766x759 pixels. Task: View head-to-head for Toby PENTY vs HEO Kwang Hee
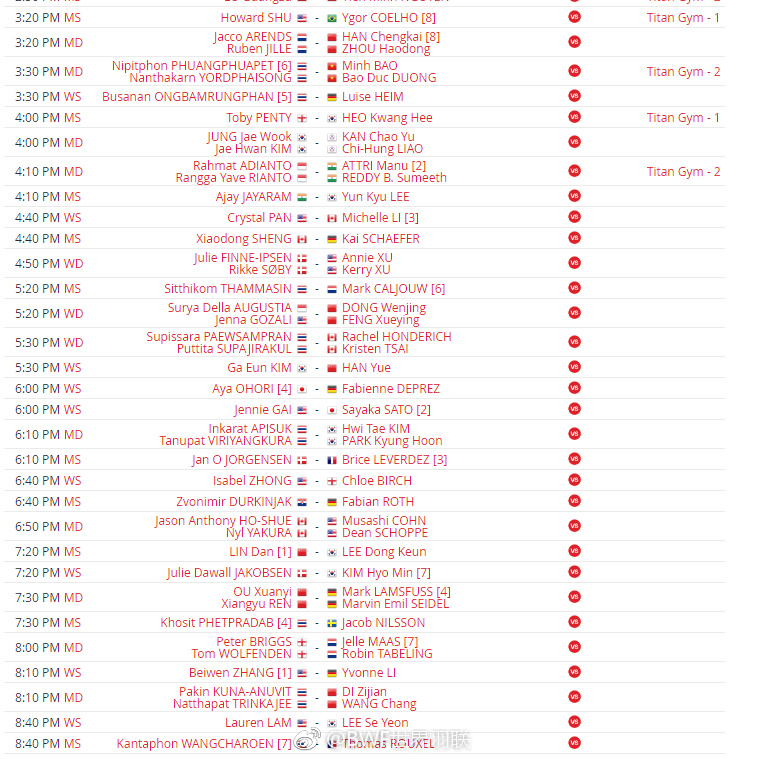574,118
